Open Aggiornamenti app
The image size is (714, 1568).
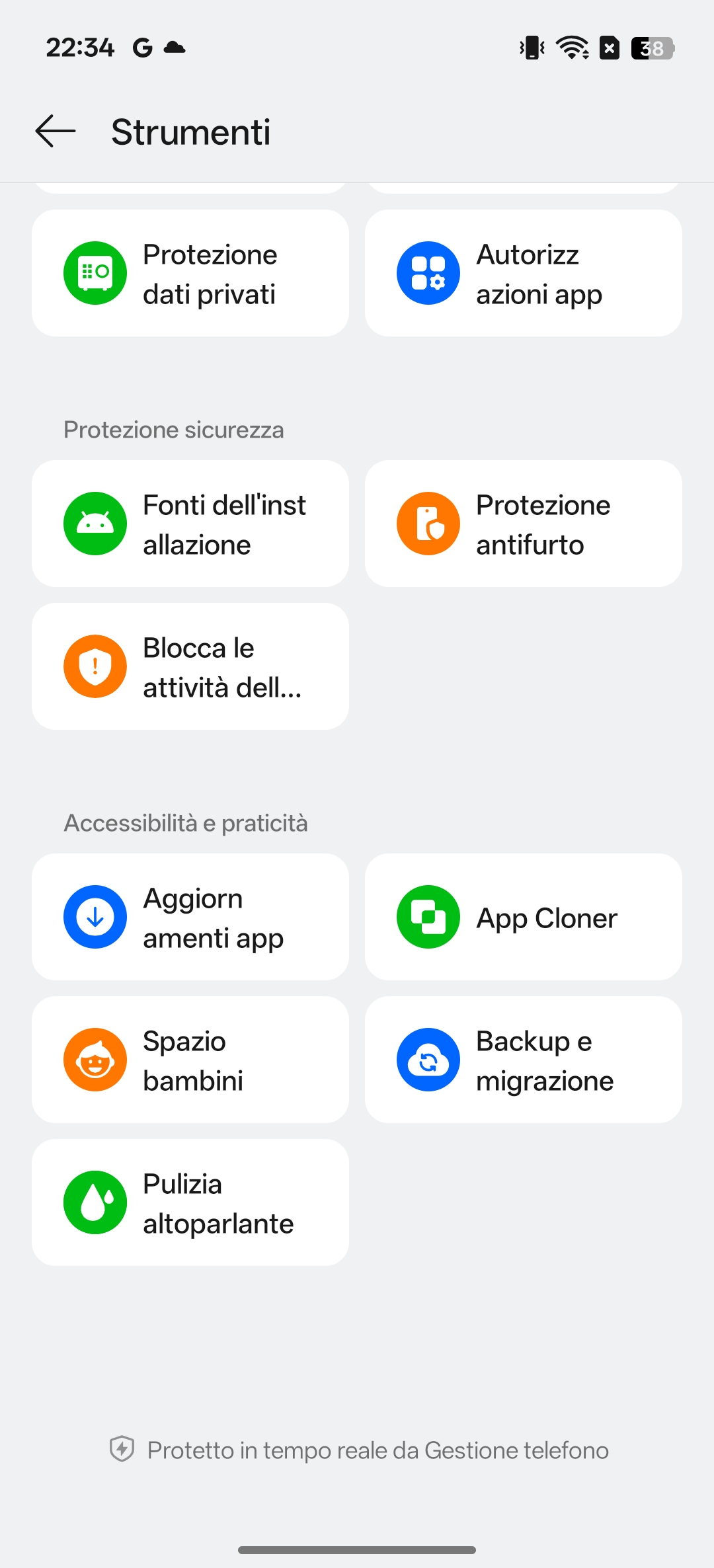pyautogui.click(x=190, y=917)
